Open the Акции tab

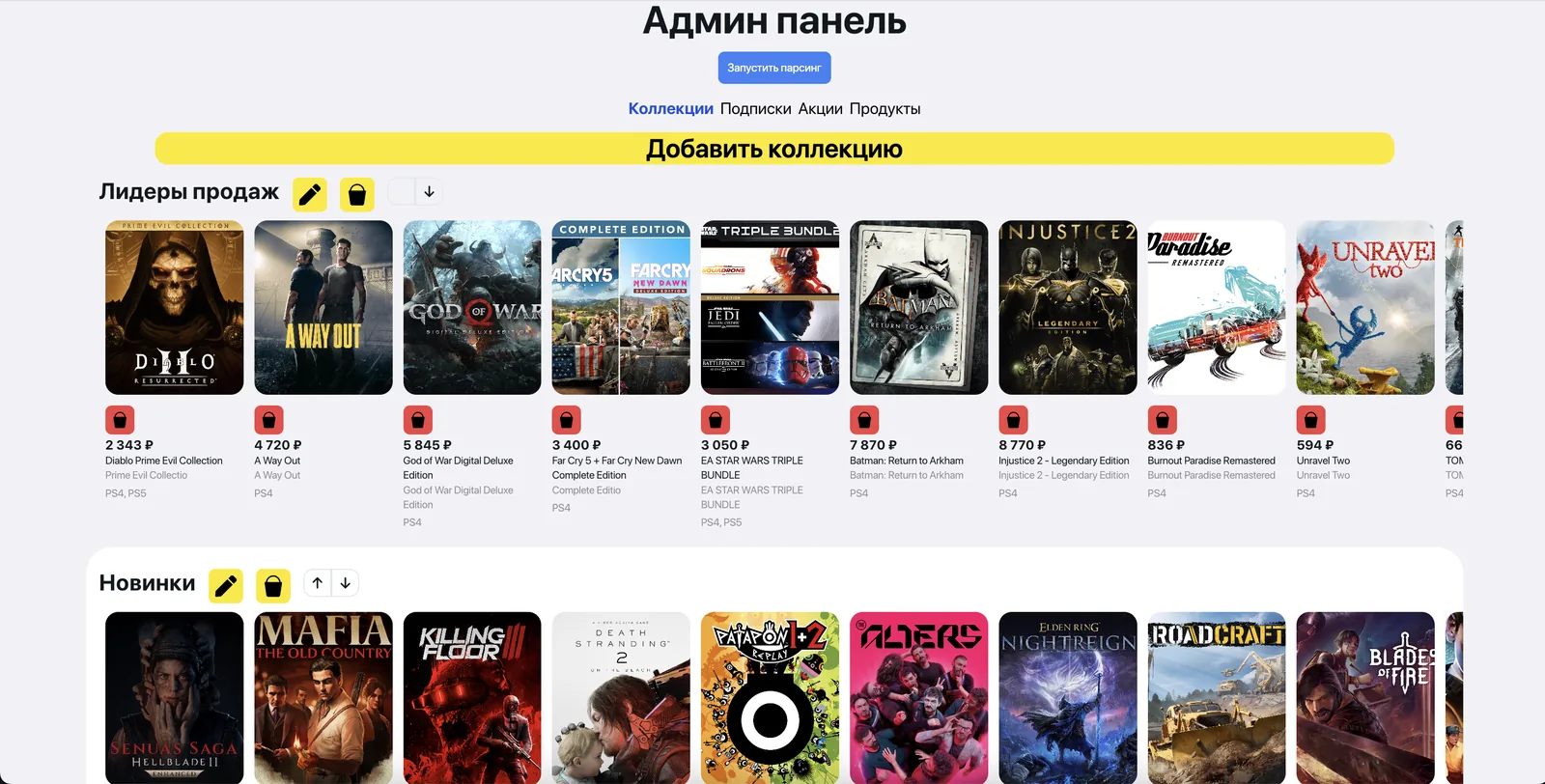coord(820,109)
